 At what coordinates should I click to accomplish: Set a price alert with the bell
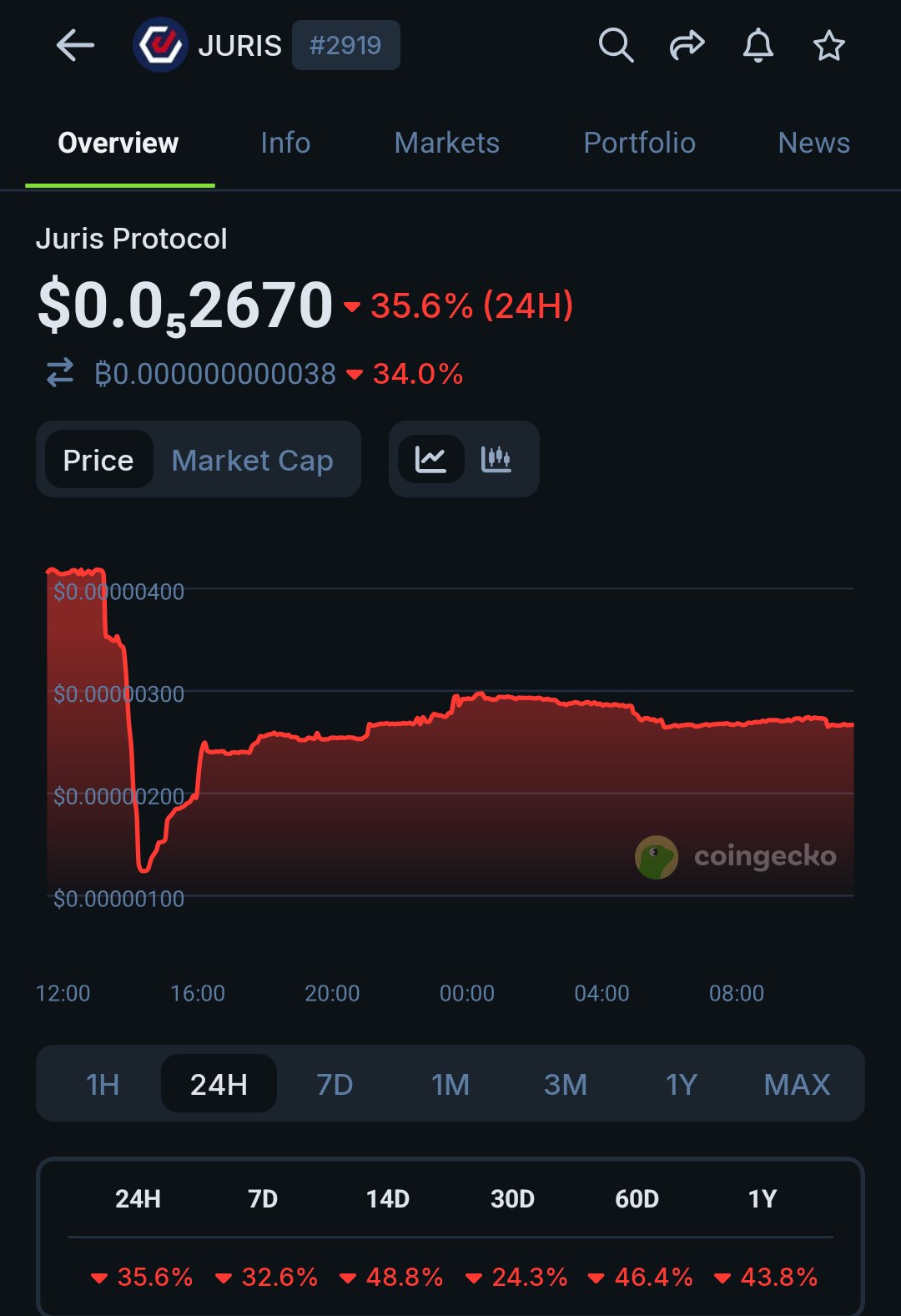coord(758,45)
